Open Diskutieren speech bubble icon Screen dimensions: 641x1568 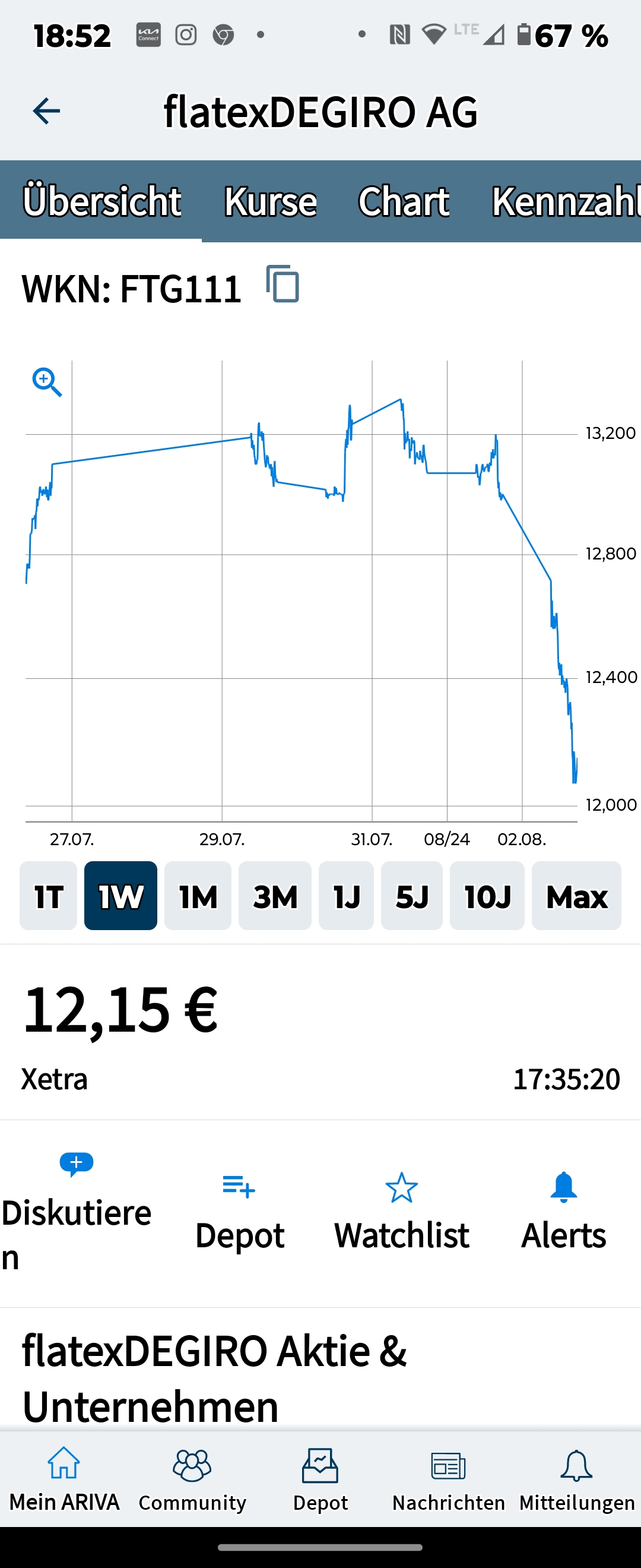pyautogui.click(x=75, y=1161)
